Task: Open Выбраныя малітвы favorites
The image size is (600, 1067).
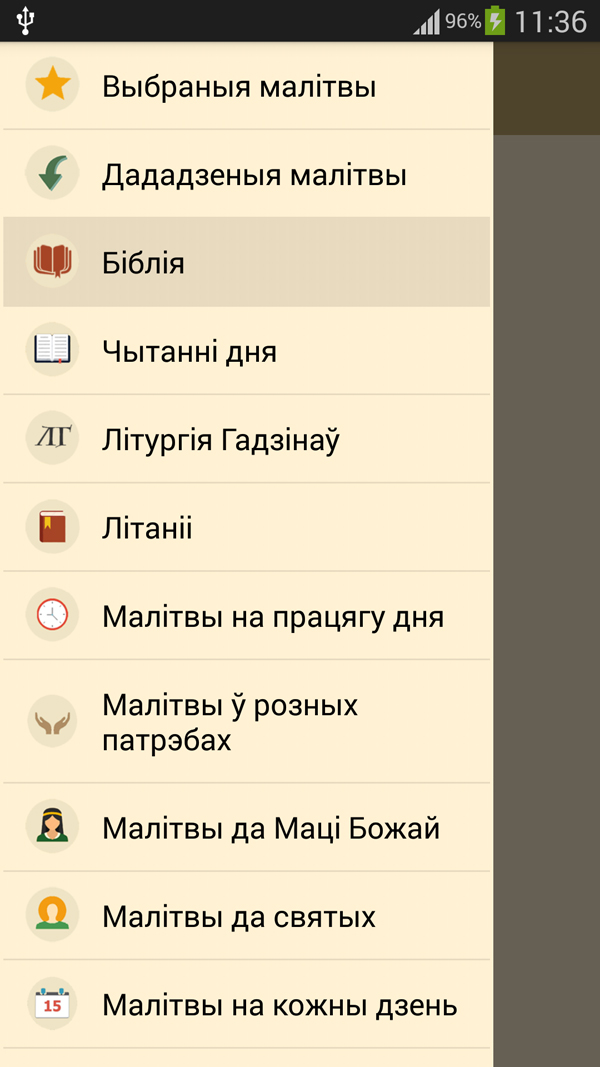Action: 246,86
